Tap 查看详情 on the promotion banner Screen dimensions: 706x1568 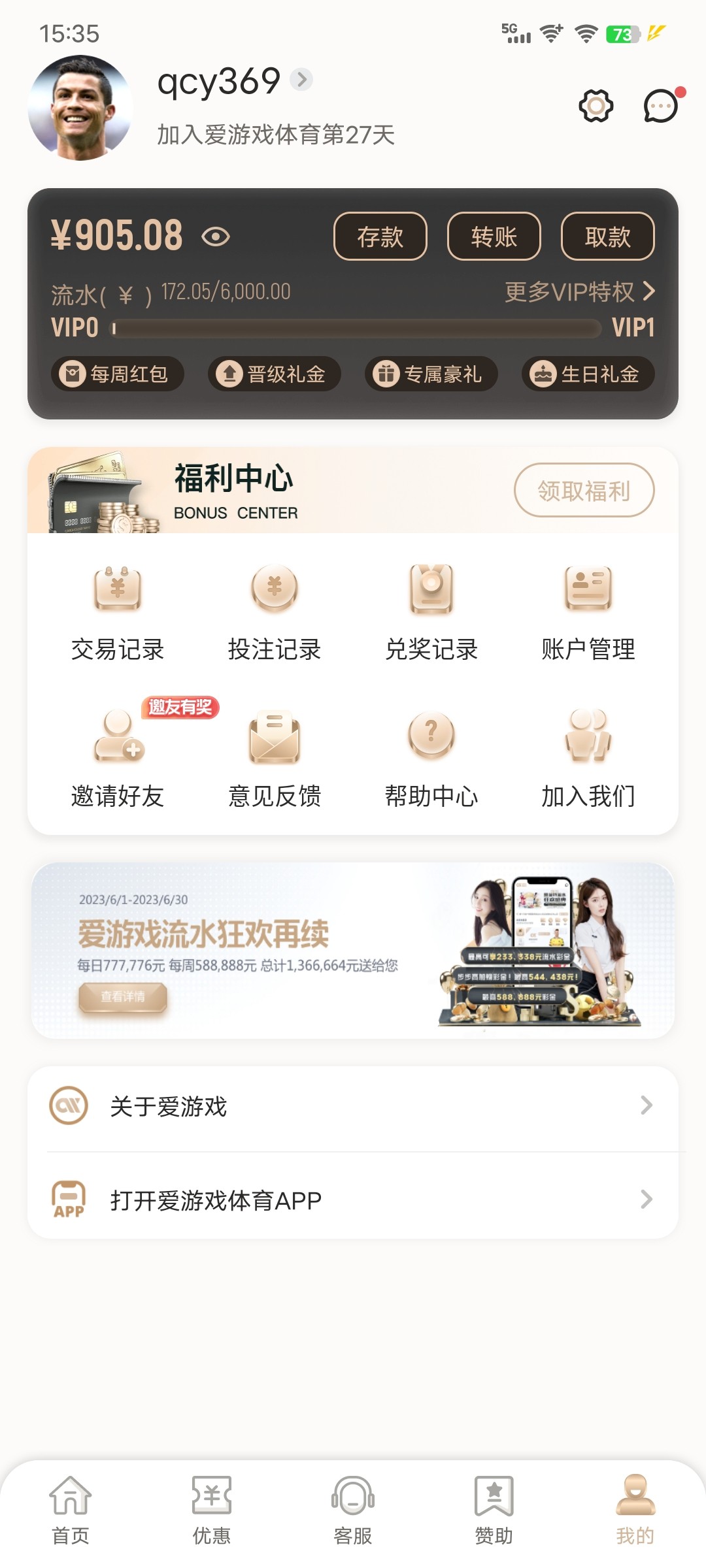123,997
